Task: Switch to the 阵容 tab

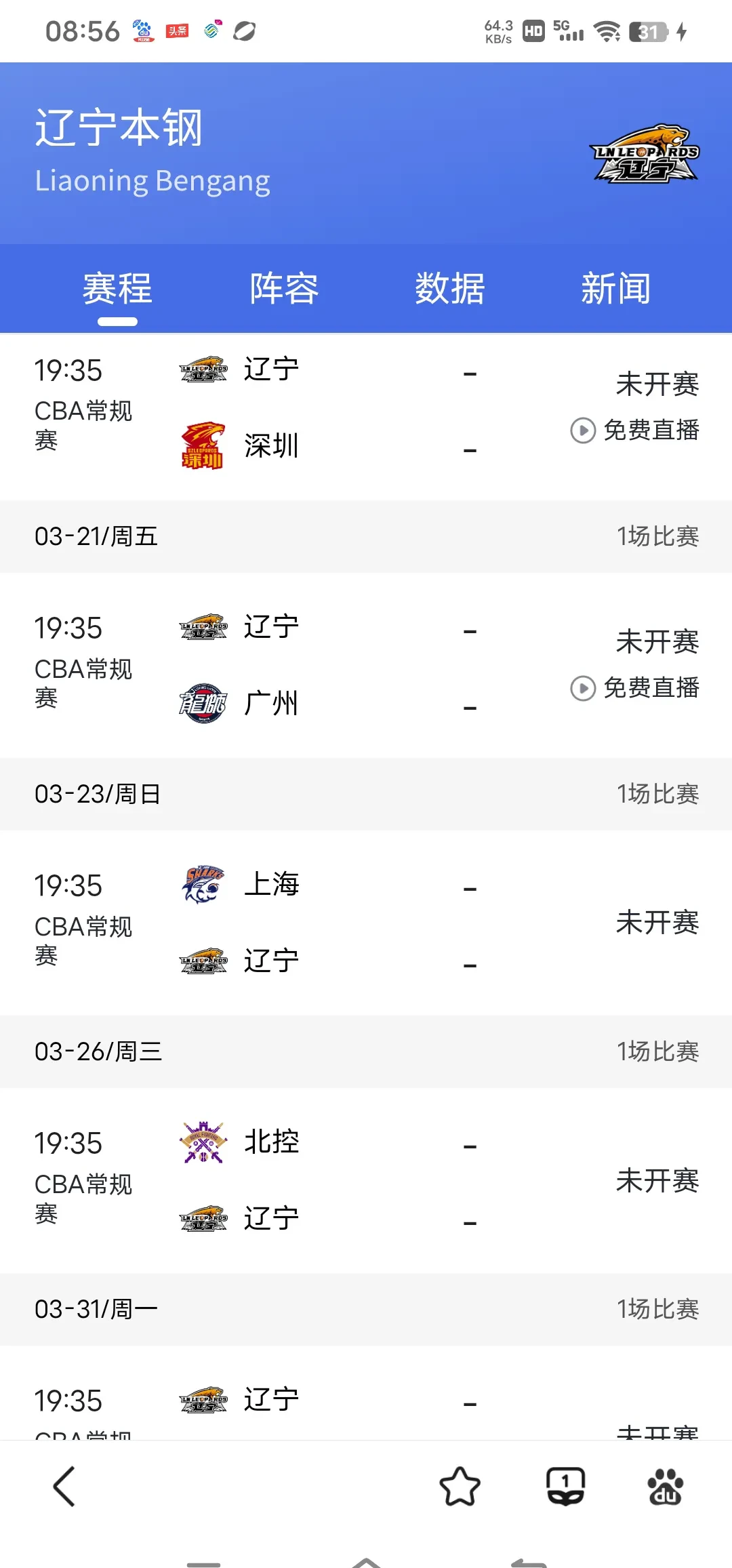Action: click(285, 288)
